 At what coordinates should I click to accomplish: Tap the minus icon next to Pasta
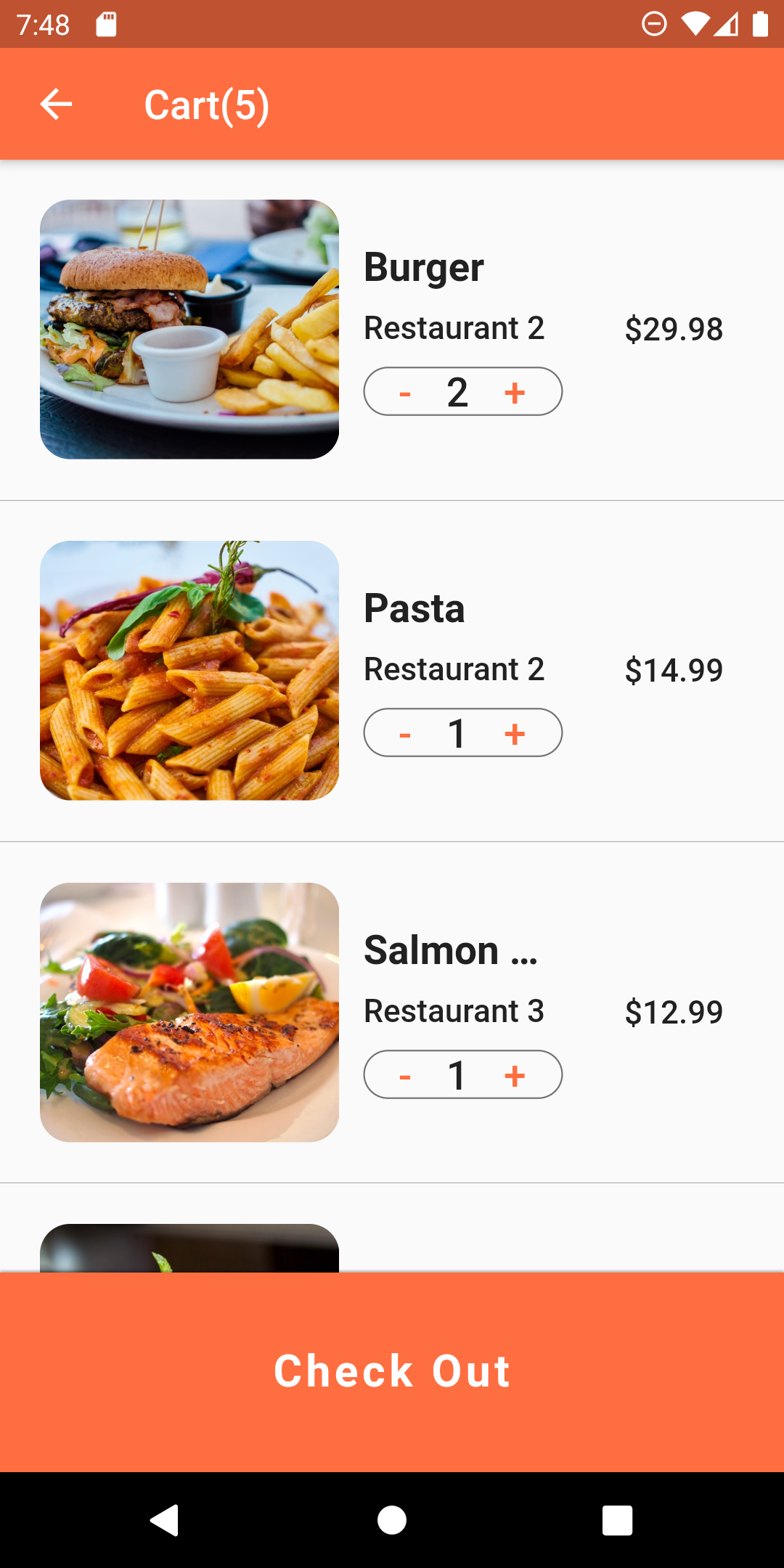tap(404, 733)
